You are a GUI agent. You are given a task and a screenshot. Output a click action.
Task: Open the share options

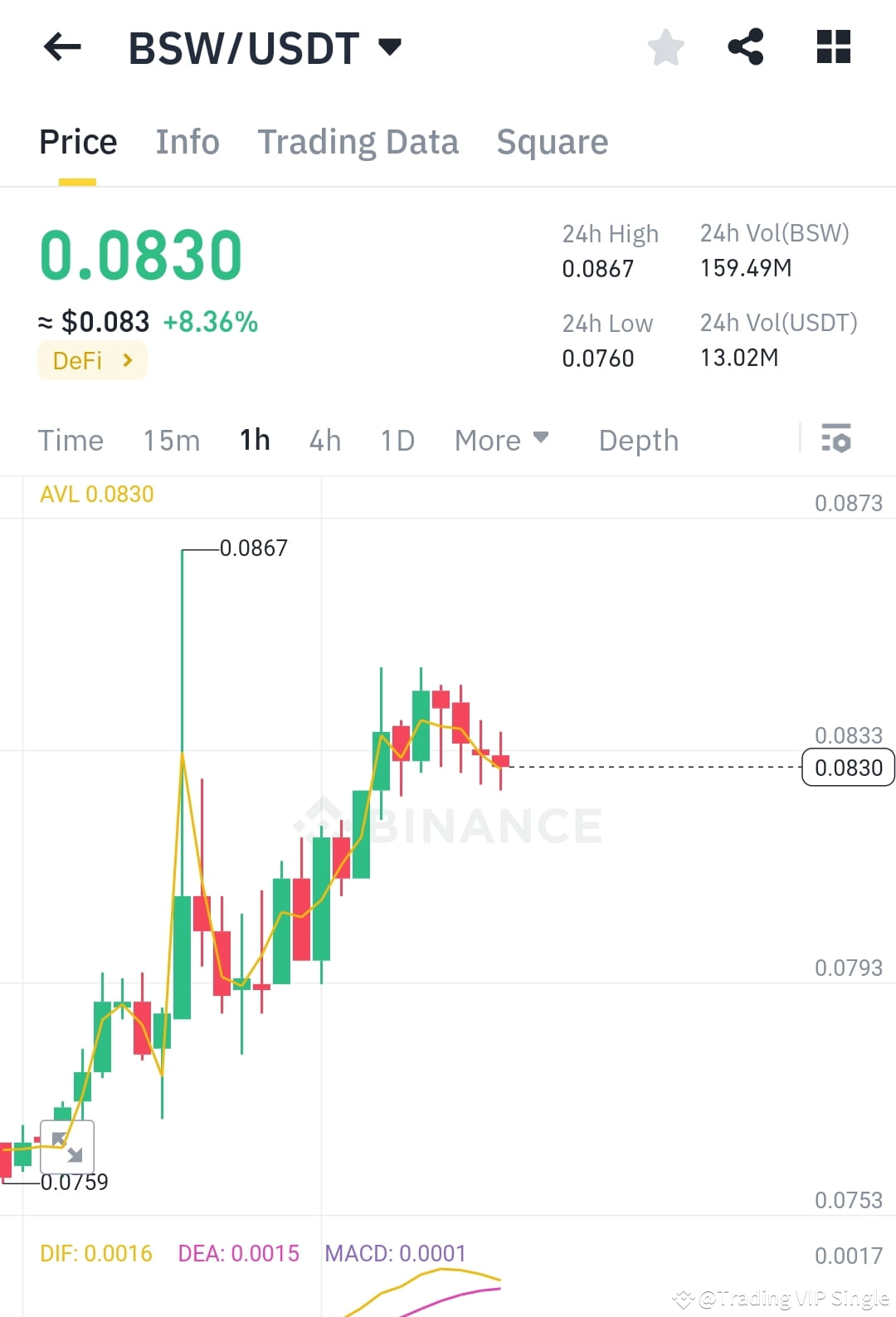tap(746, 47)
